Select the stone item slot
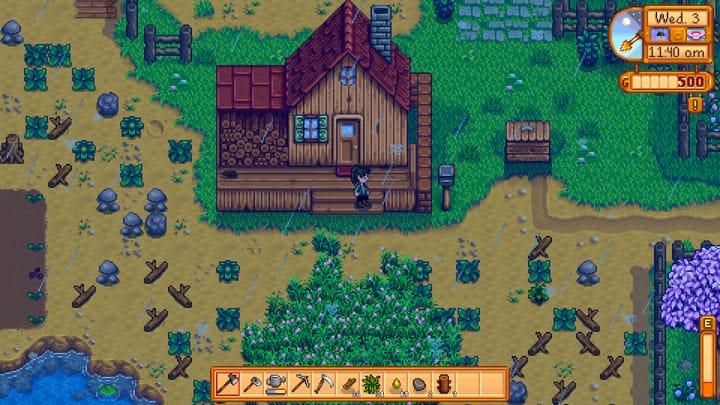720x405 pixels. point(420,383)
